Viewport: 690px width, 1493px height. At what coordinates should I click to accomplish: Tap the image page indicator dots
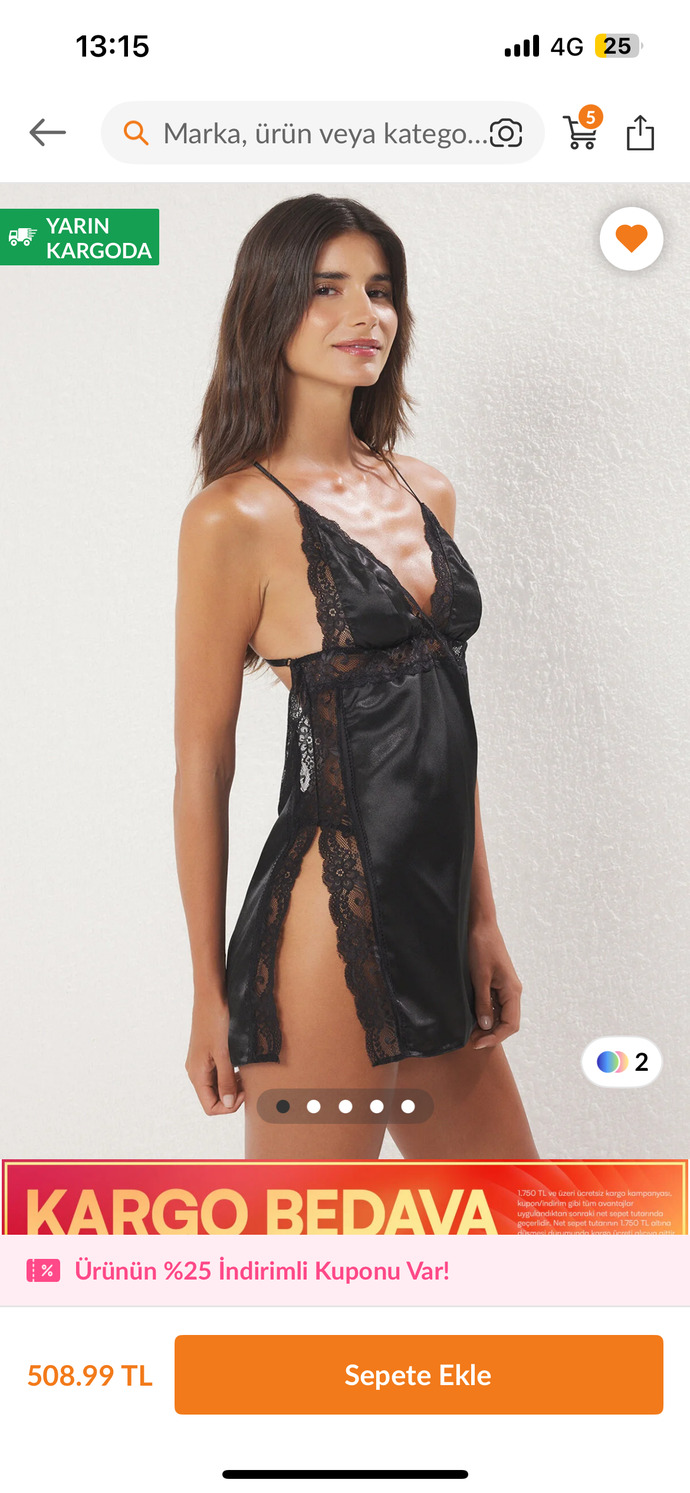click(x=345, y=1106)
